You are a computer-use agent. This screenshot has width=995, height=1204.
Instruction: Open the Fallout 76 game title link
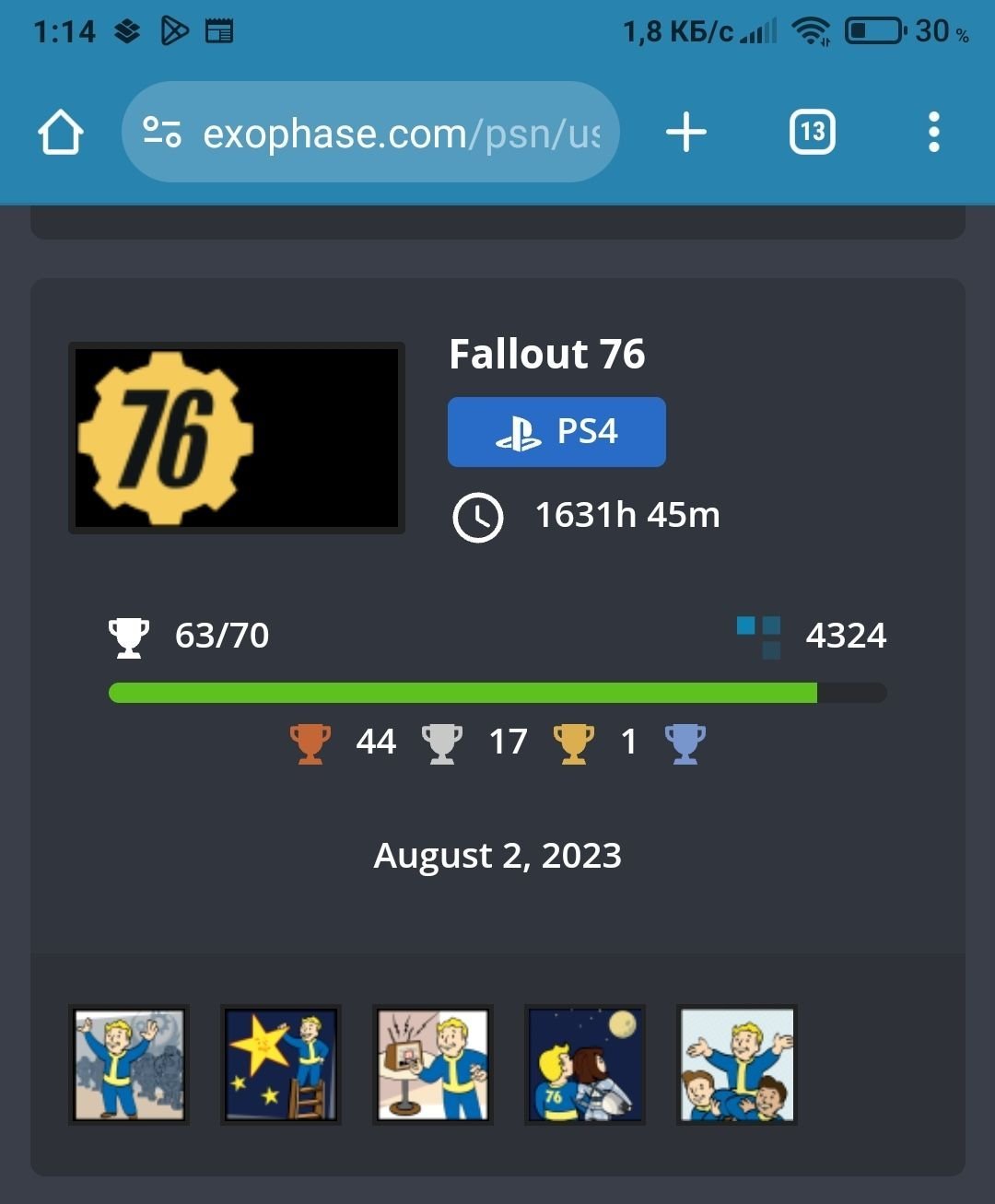pyautogui.click(x=546, y=354)
